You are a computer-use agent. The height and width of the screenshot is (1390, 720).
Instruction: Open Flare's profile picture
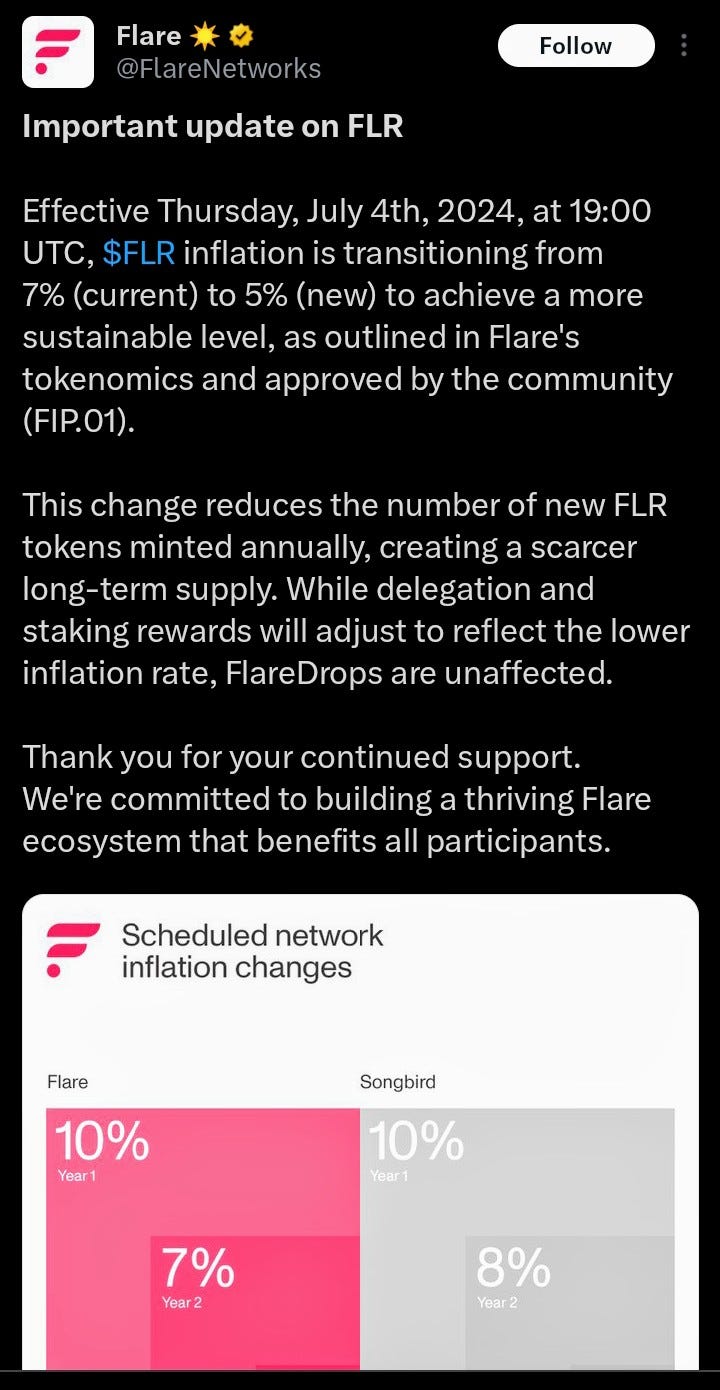pyautogui.click(x=58, y=52)
